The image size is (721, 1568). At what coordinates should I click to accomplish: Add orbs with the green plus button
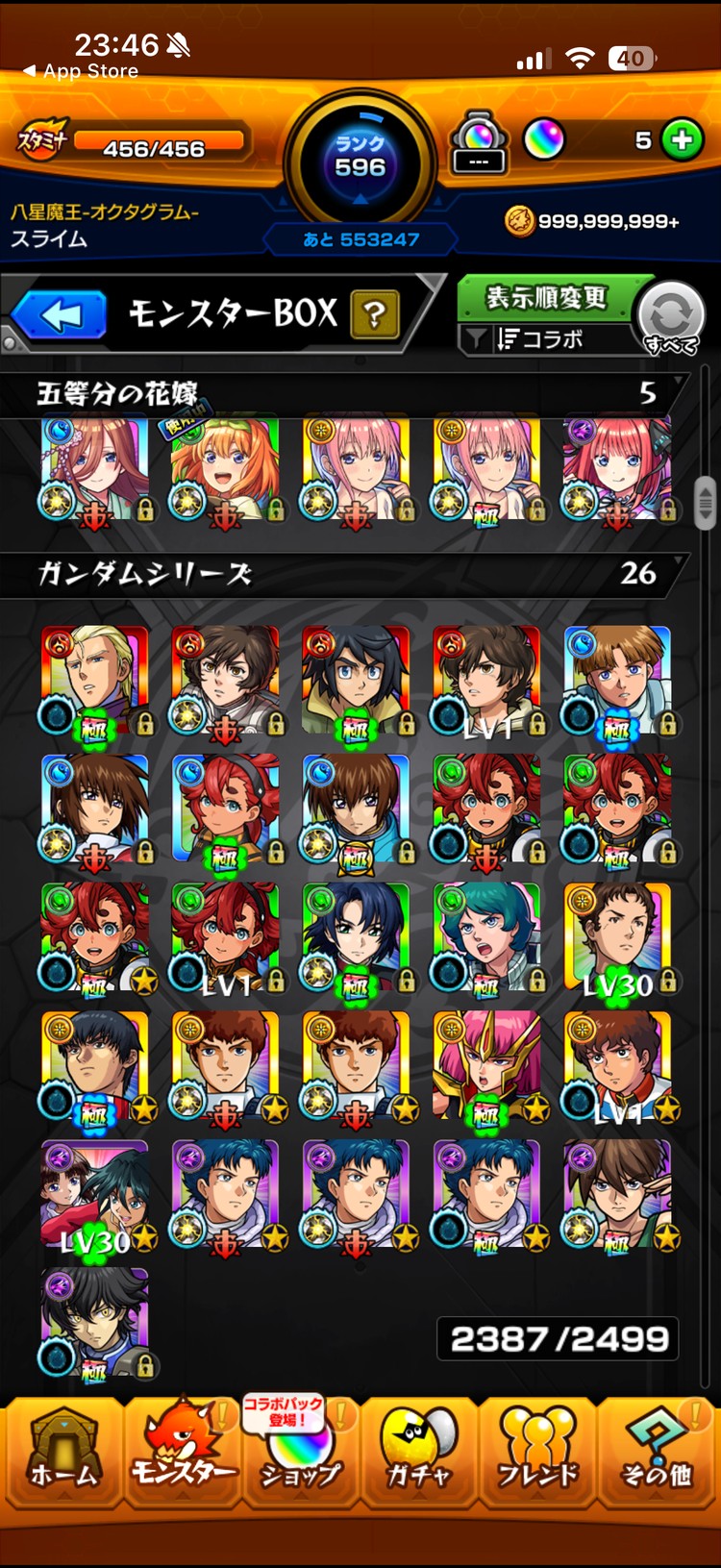click(682, 140)
